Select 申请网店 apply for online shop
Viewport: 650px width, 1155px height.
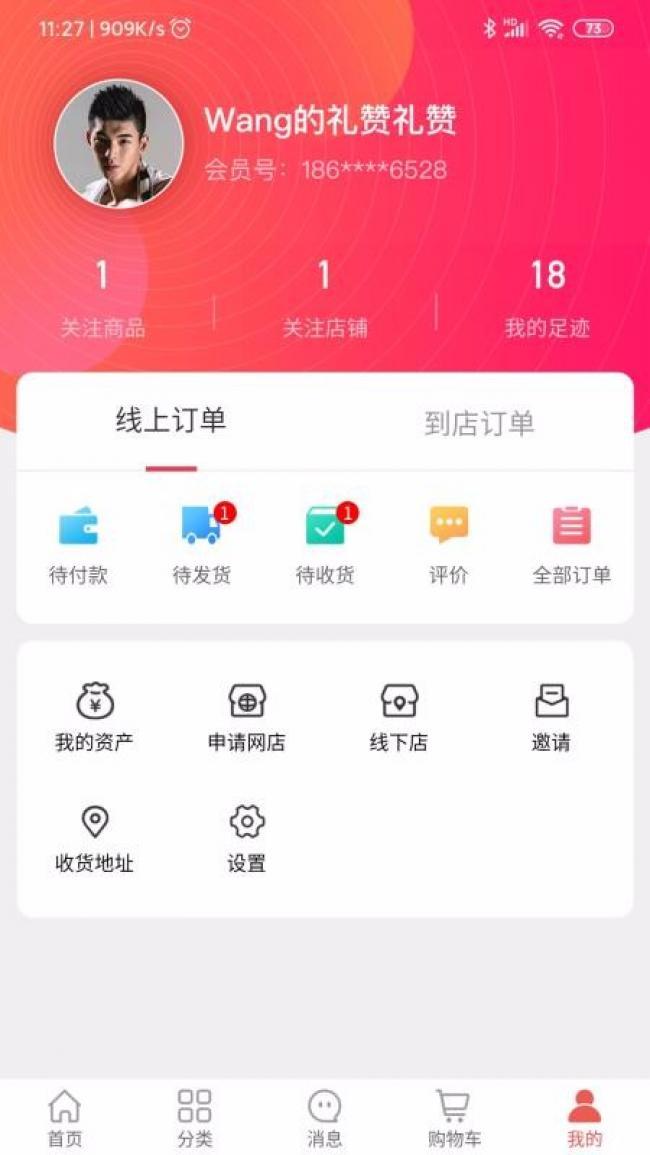(x=246, y=716)
